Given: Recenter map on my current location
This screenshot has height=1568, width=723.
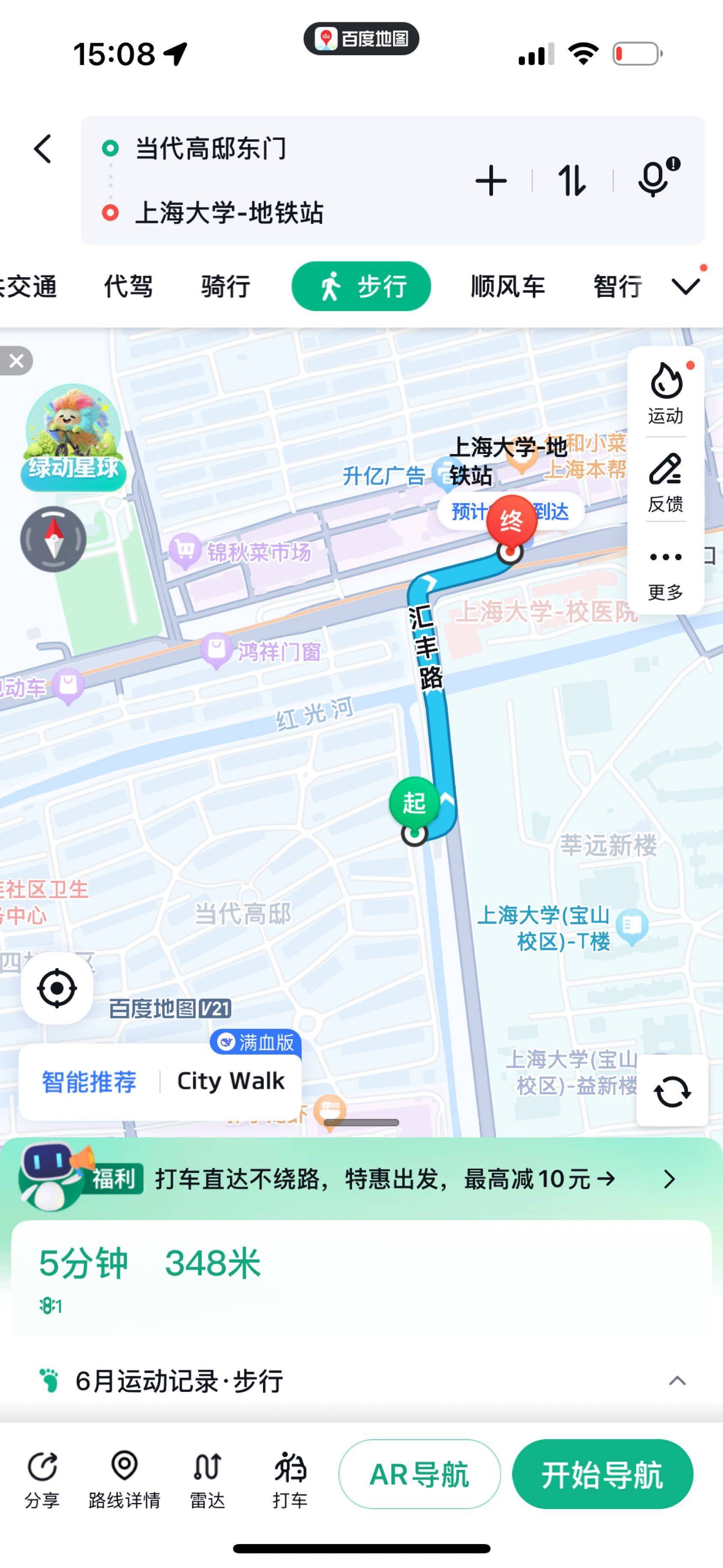Looking at the screenshot, I should [x=57, y=988].
